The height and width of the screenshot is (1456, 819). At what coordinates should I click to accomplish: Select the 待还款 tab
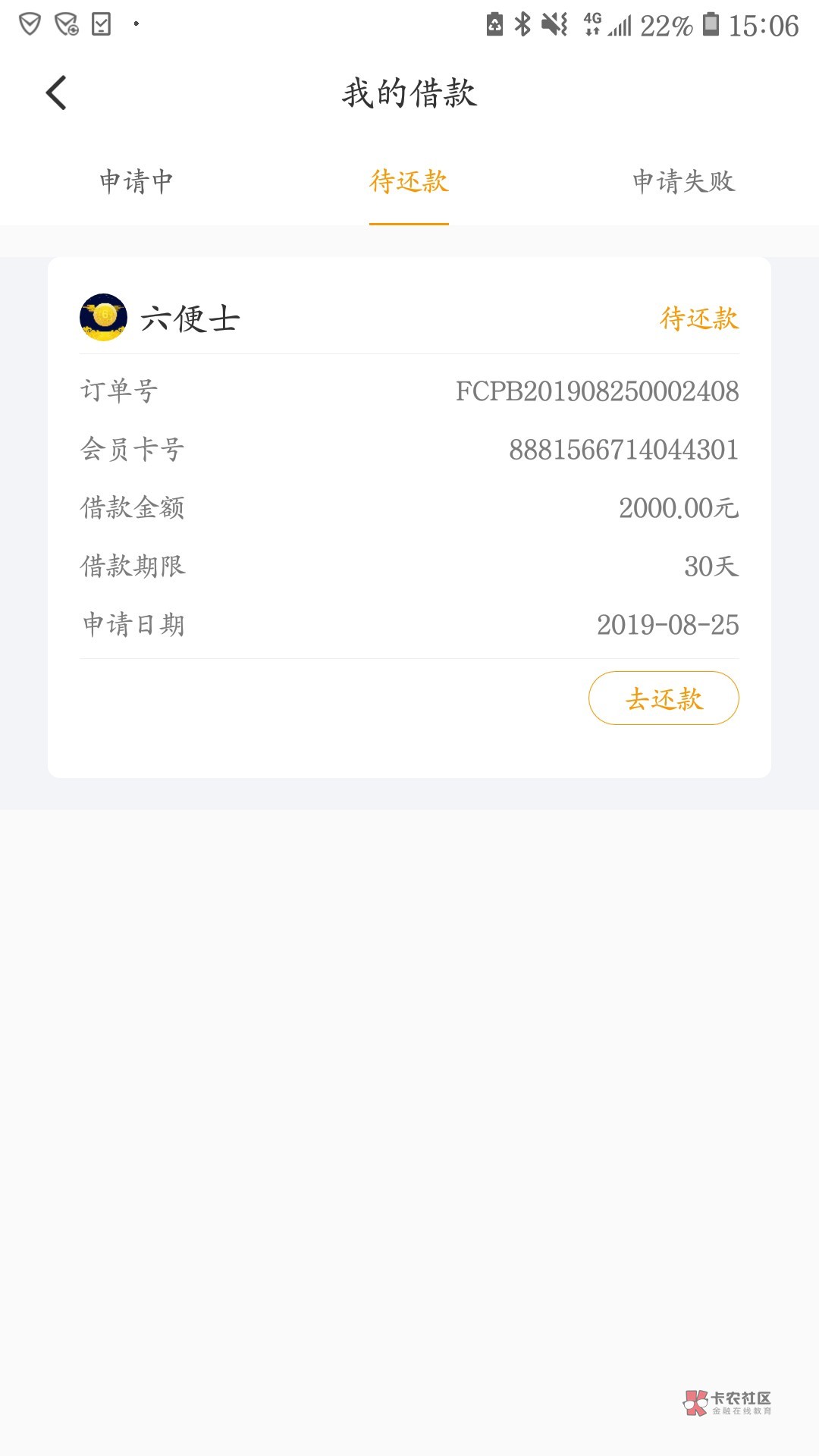tap(409, 182)
